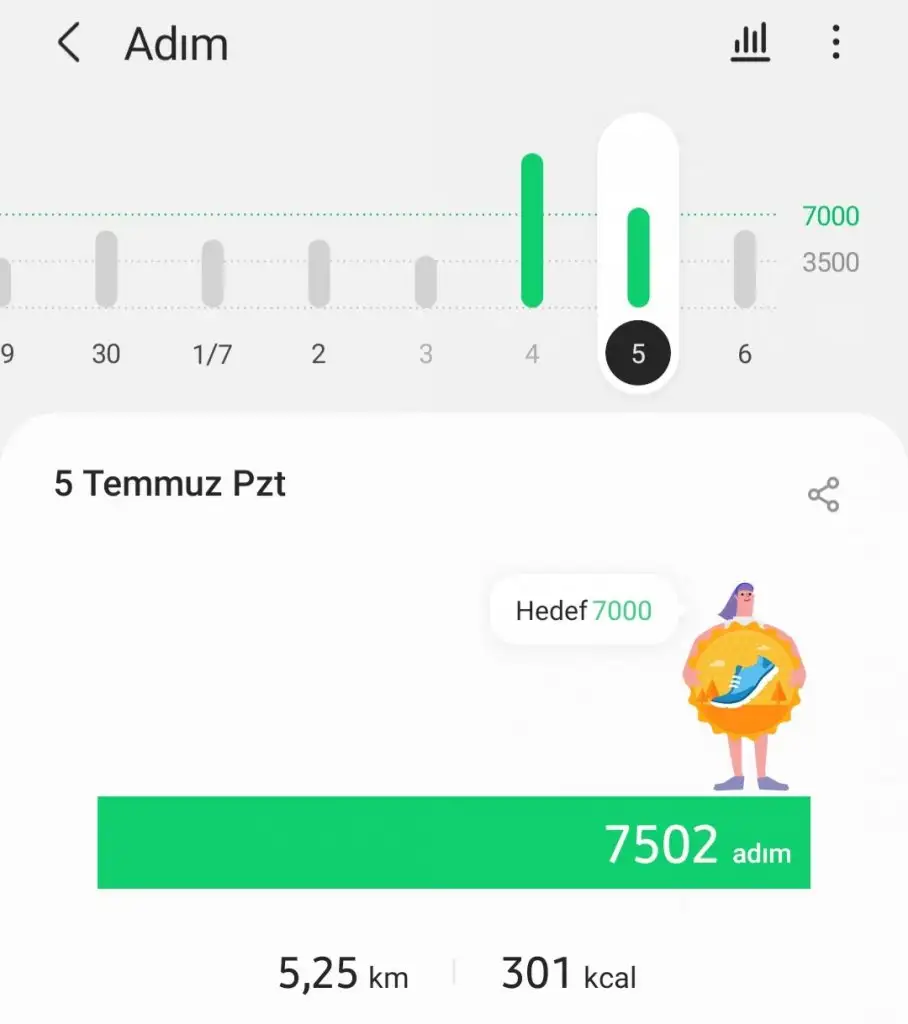Open the three-dot overflow menu
The image size is (908, 1024).
[836, 43]
